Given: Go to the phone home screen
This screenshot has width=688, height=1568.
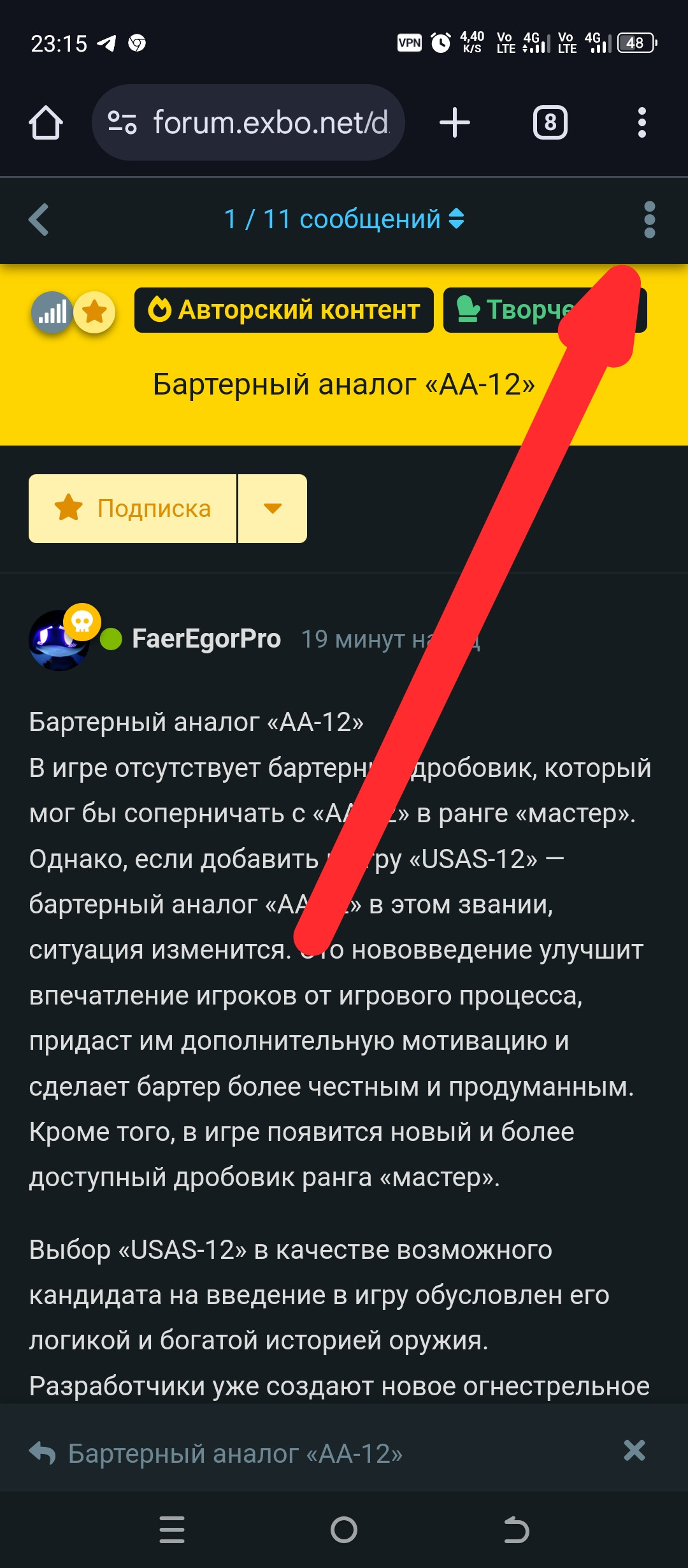Looking at the screenshot, I should [344, 1530].
